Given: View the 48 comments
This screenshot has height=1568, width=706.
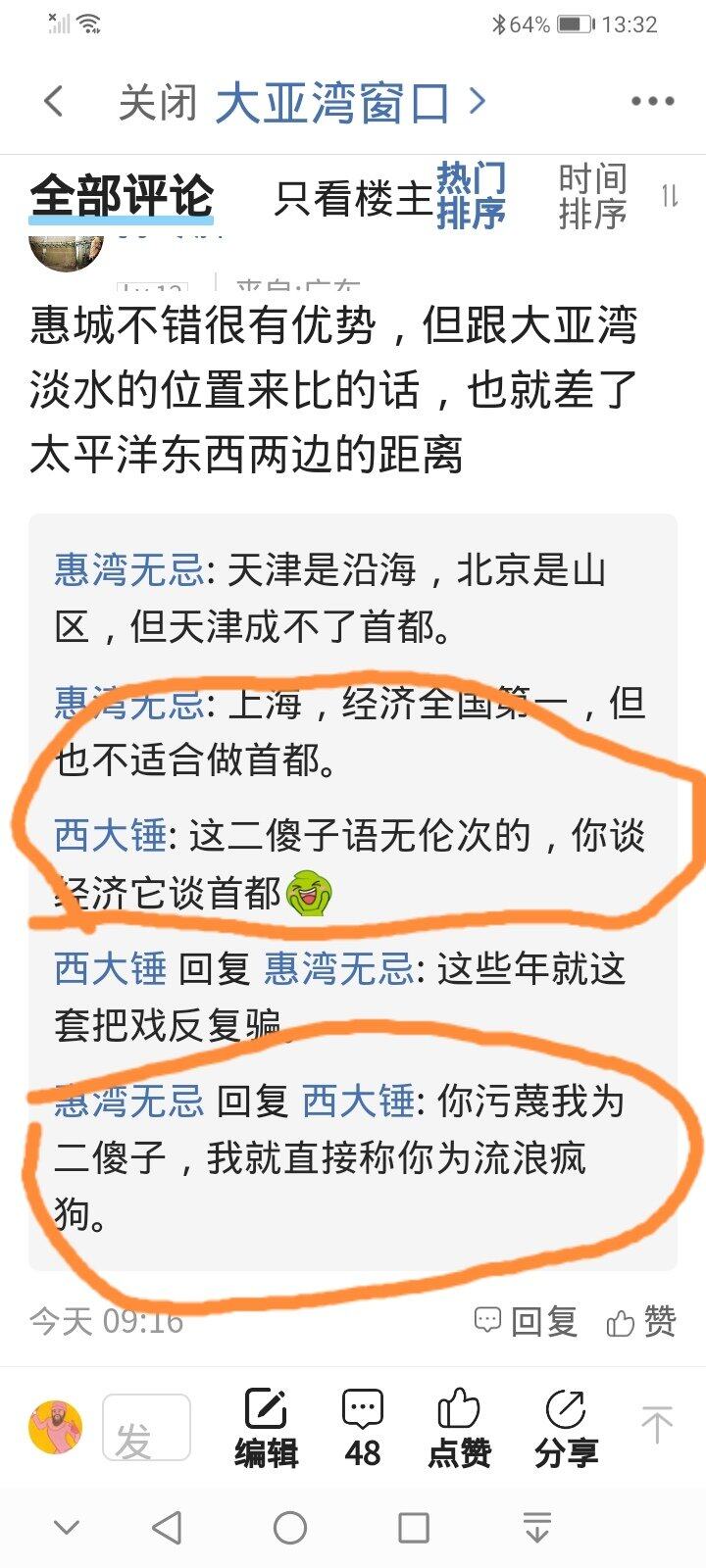Looking at the screenshot, I should click(x=363, y=1429).
